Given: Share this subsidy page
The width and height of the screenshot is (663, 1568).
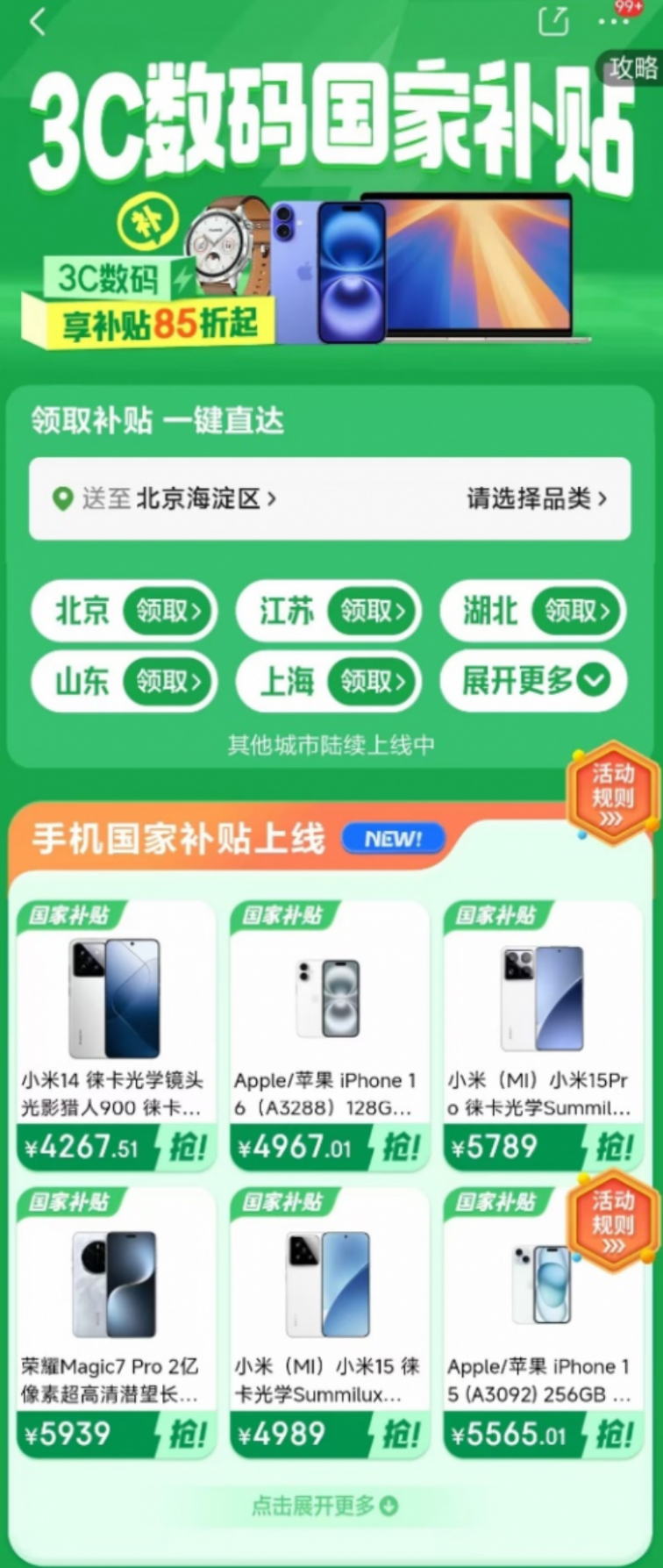Looking at the screenshot, I should point(552,21).
